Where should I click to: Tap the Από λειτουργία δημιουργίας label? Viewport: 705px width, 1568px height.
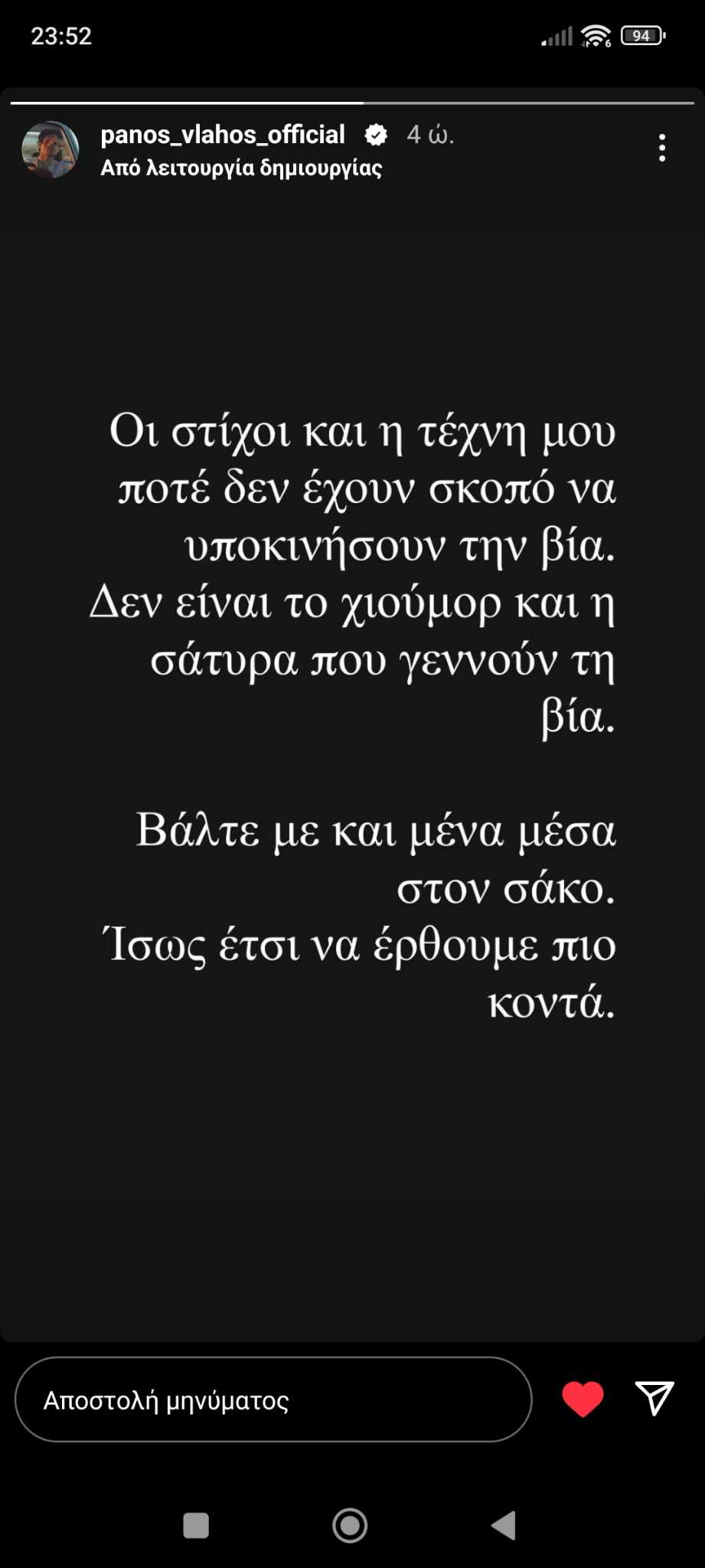click(x=241, y=168)
